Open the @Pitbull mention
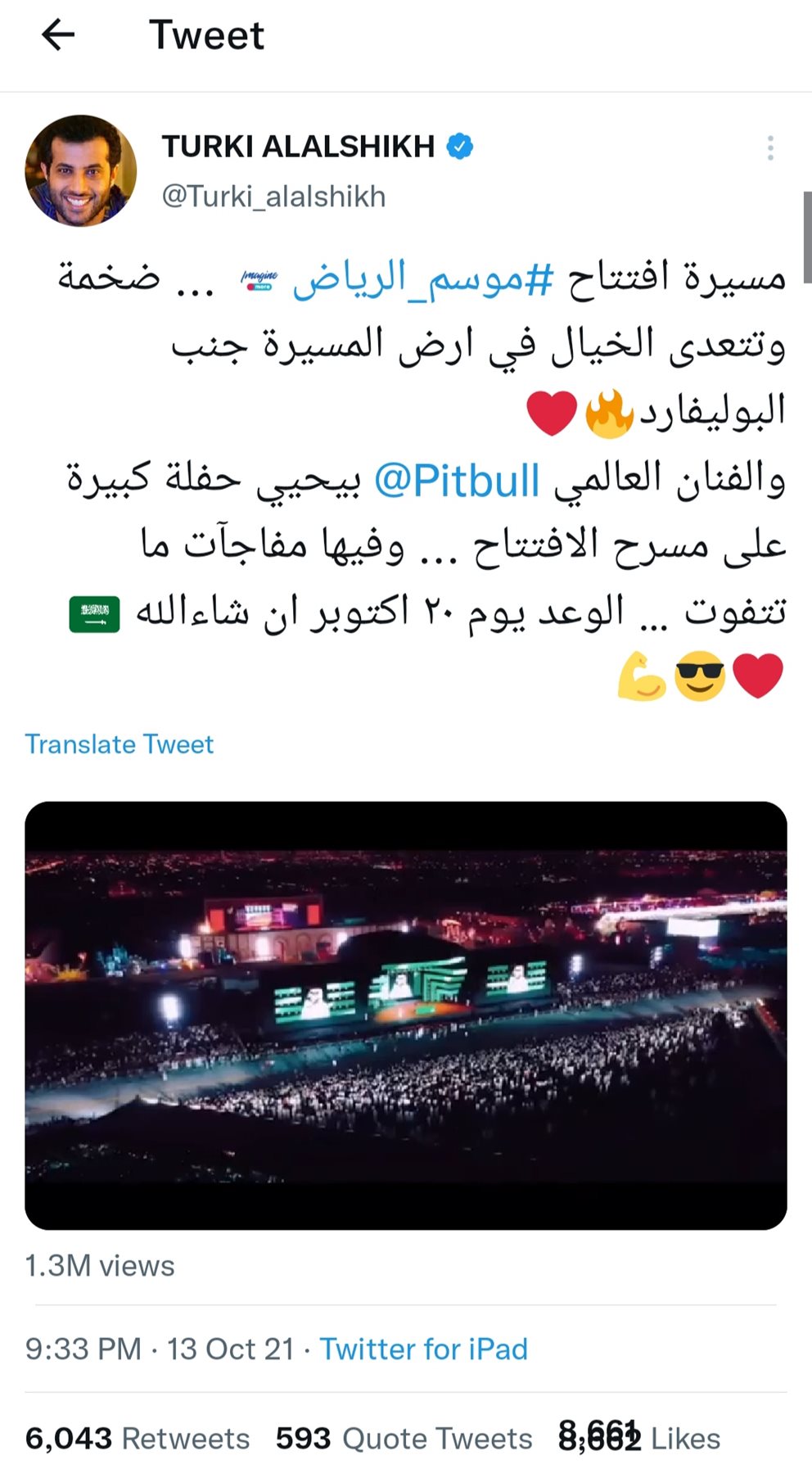Image resolution: width=812 pixels, height=1474 pixels. [457, 481]
